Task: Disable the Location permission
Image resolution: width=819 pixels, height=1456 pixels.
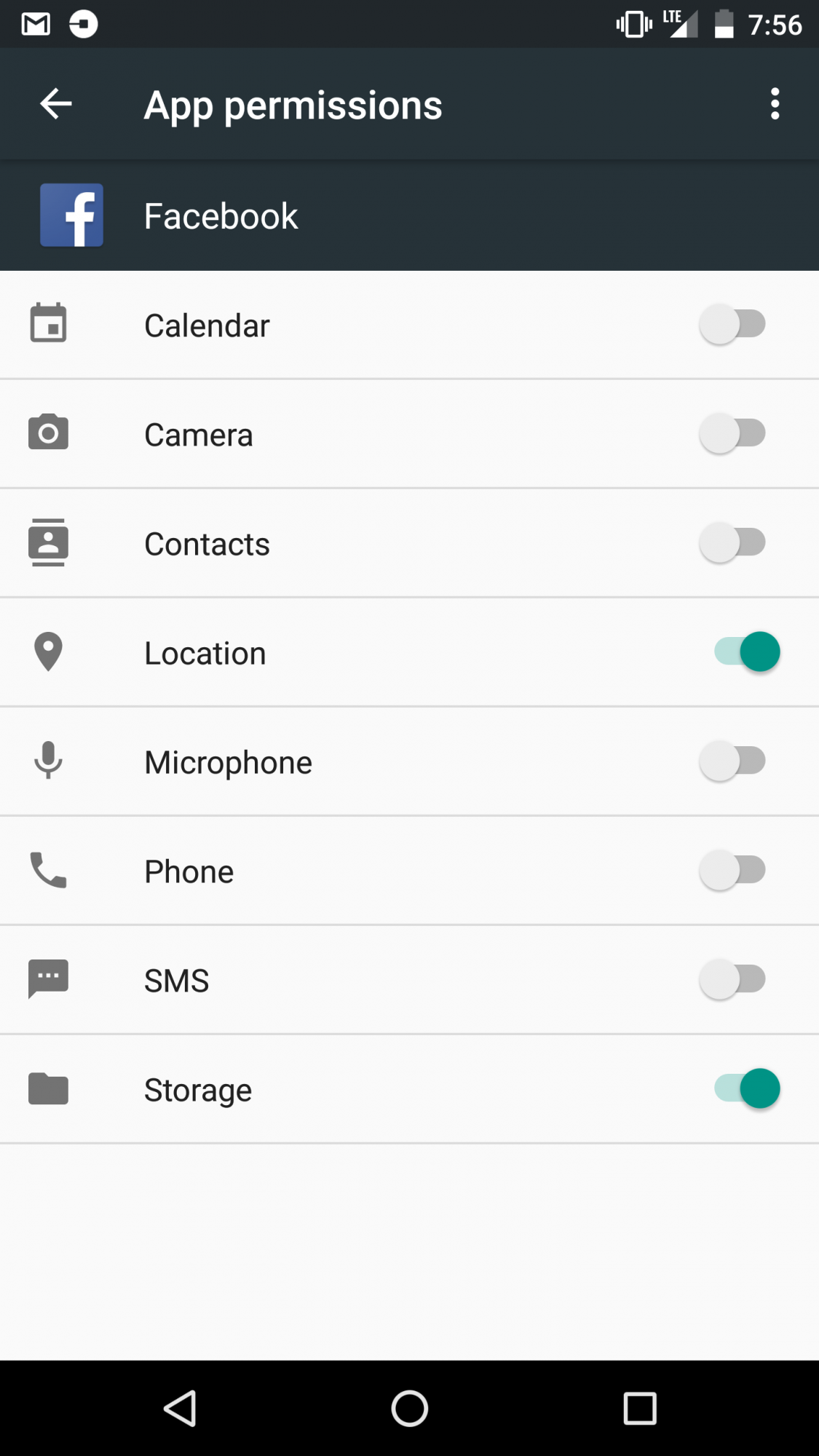Action: (x=747, y=652)
